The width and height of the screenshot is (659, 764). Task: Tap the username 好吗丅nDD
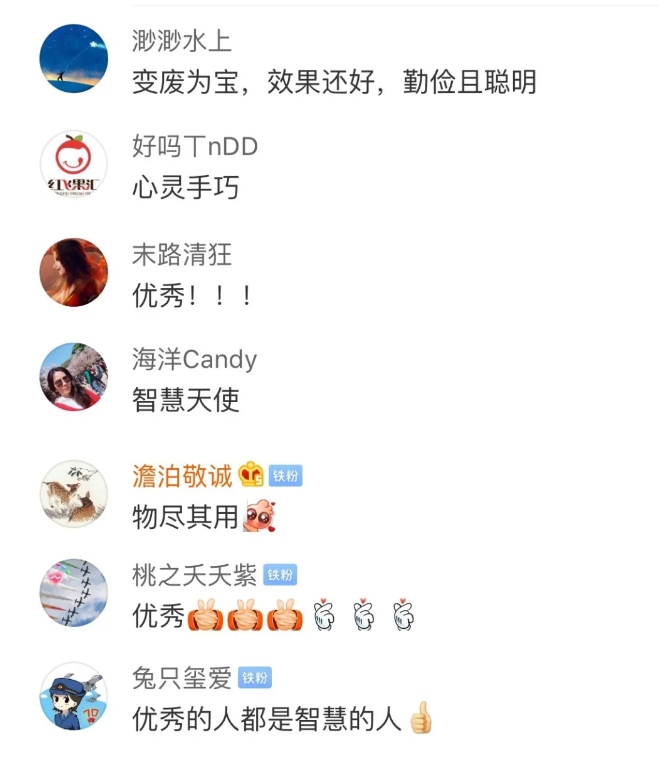(x=195, y=147)
